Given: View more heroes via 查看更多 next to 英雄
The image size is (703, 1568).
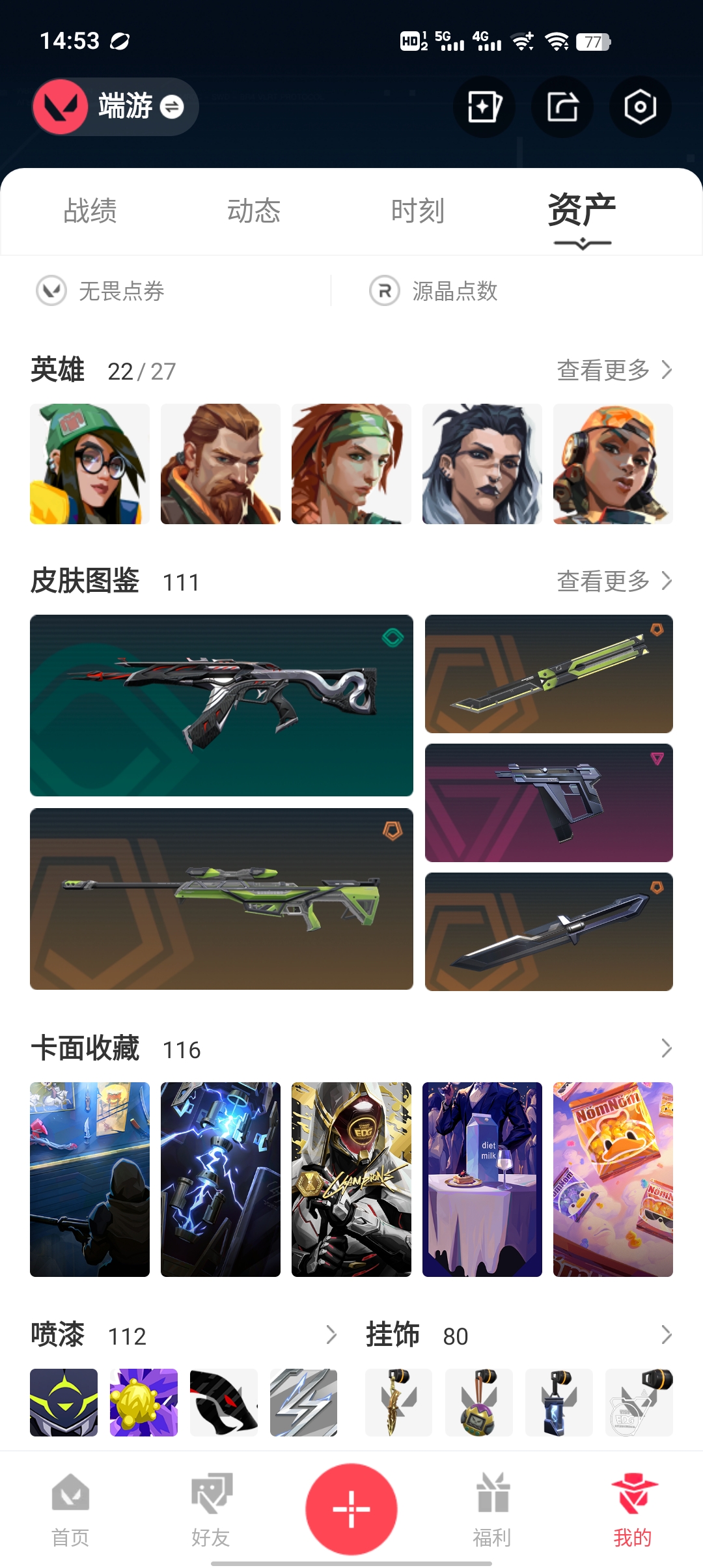Looking at the screenshot, I should pos(614,370).
